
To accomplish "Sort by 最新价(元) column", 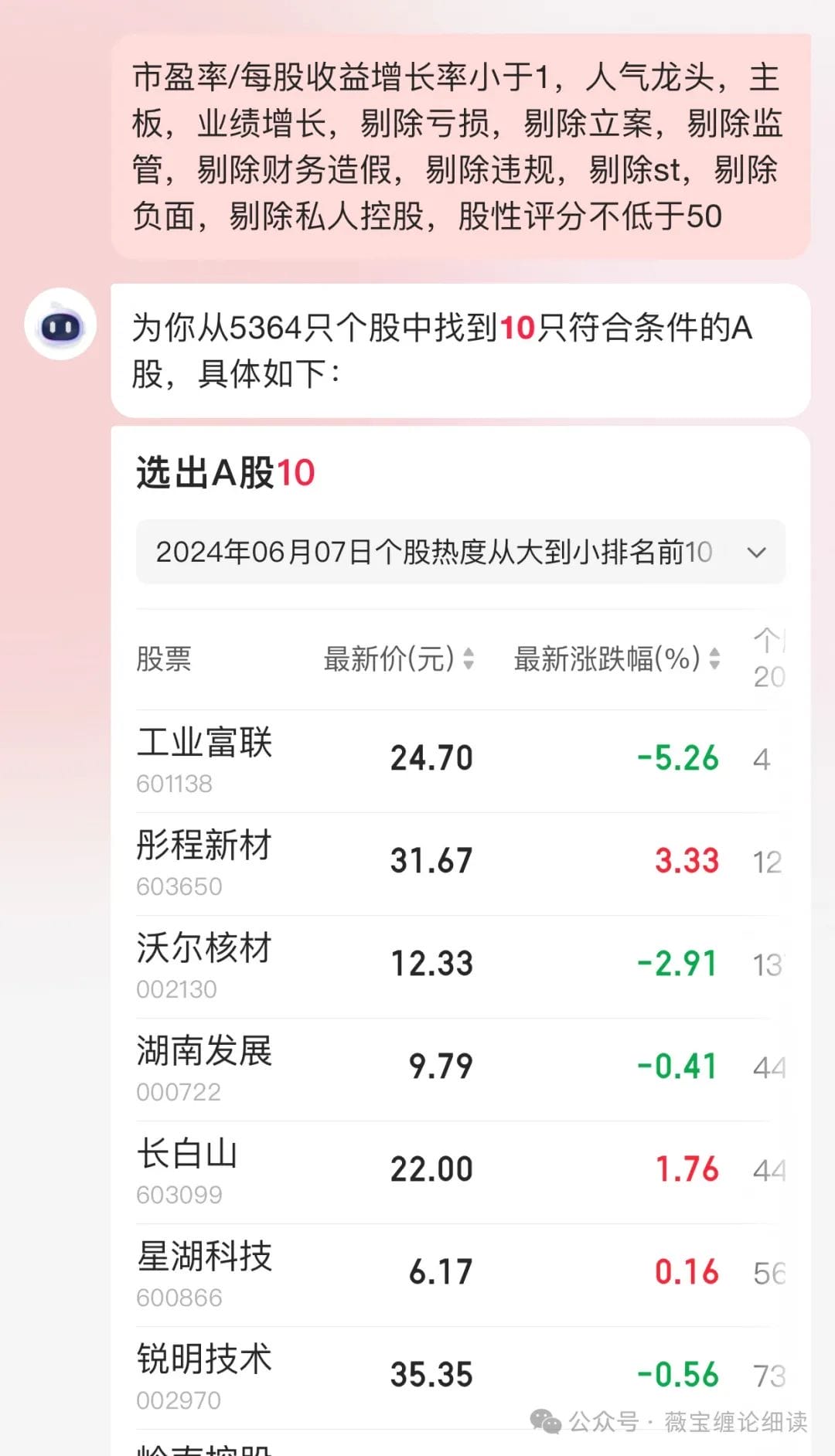I will [x=398, y=659].
